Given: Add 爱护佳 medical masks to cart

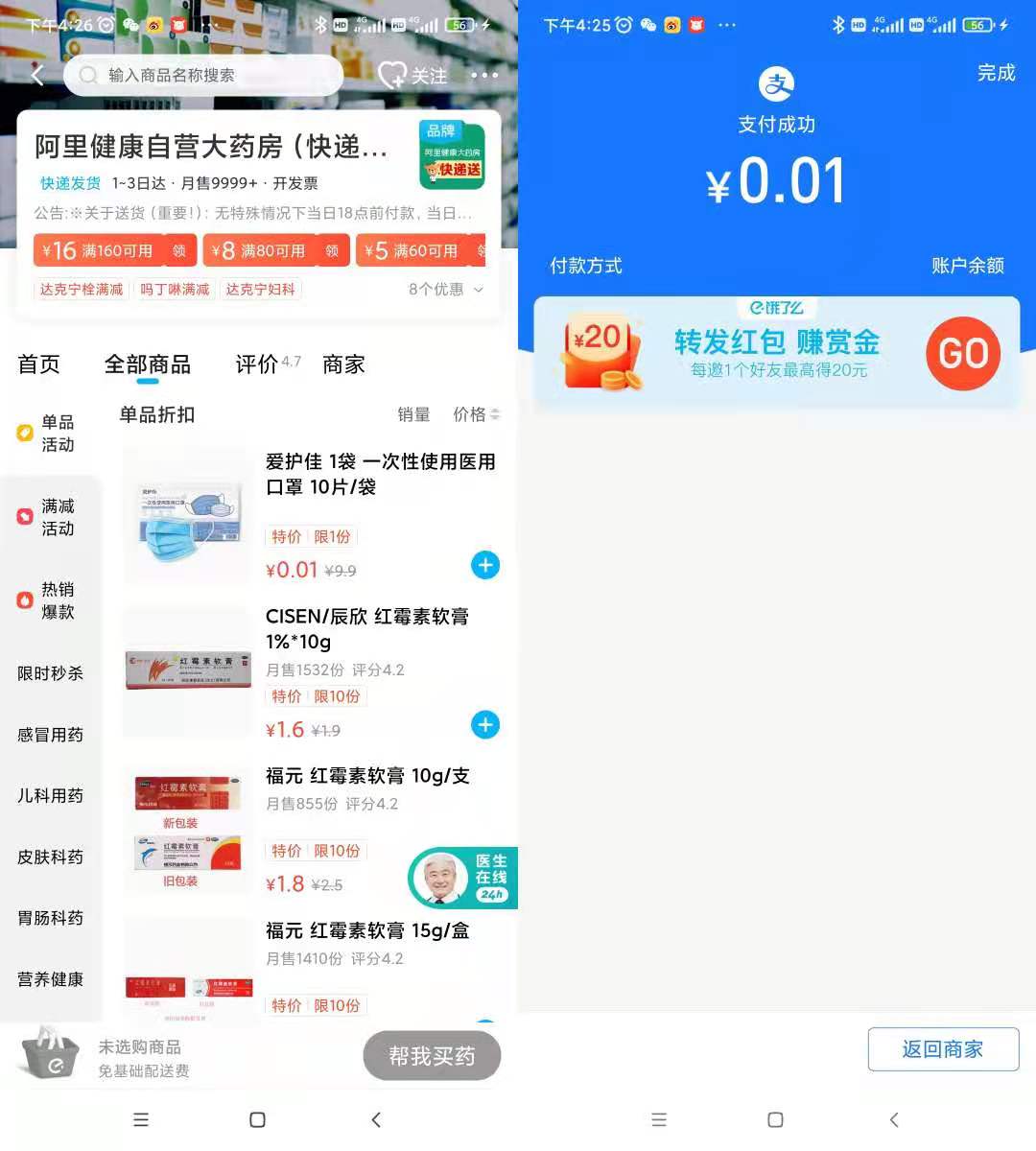Looking at the screenshot, I should [x=485, y=566].
